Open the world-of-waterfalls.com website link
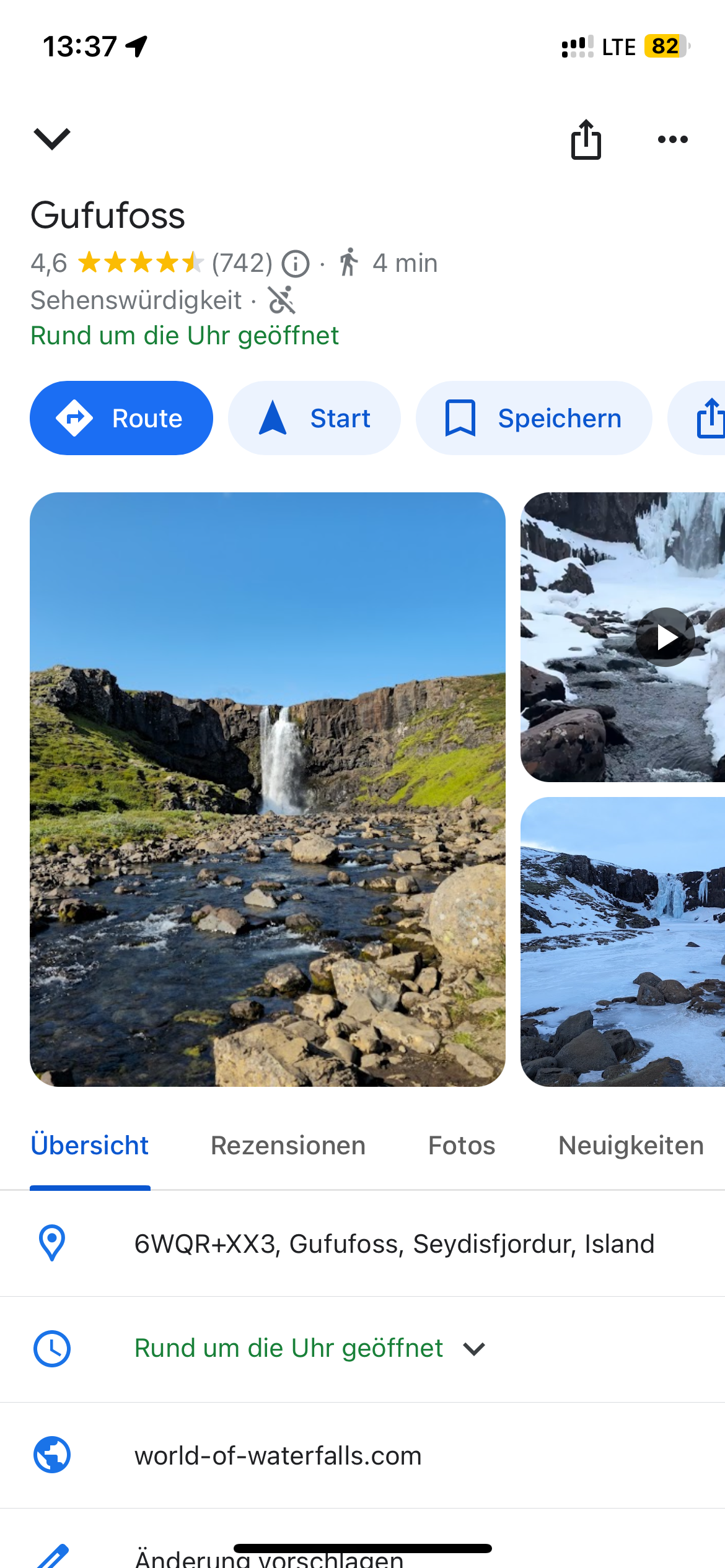The image size is (725, 1568). [x=362, y=1455]
